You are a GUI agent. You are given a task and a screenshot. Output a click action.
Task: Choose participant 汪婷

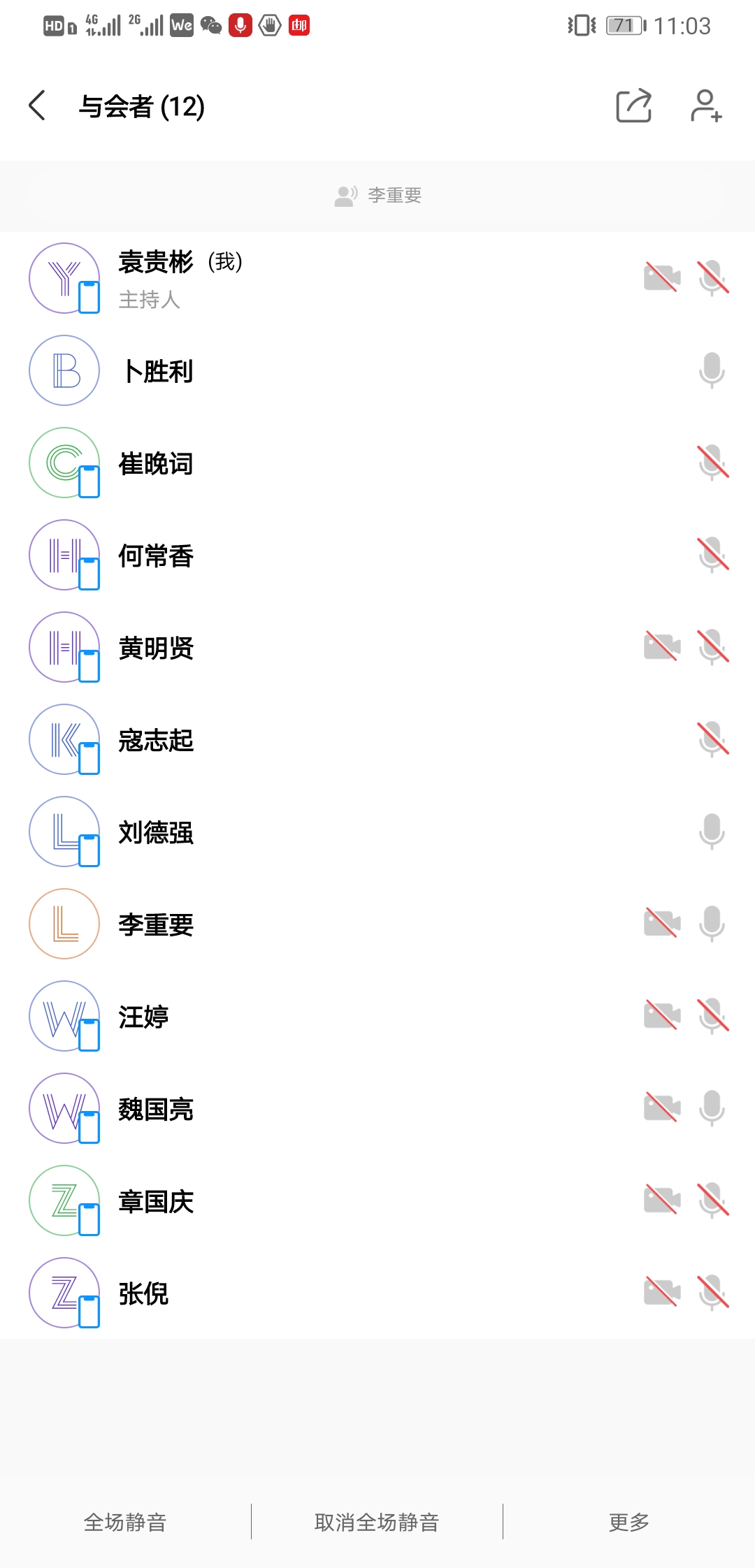pos(144,1017)
